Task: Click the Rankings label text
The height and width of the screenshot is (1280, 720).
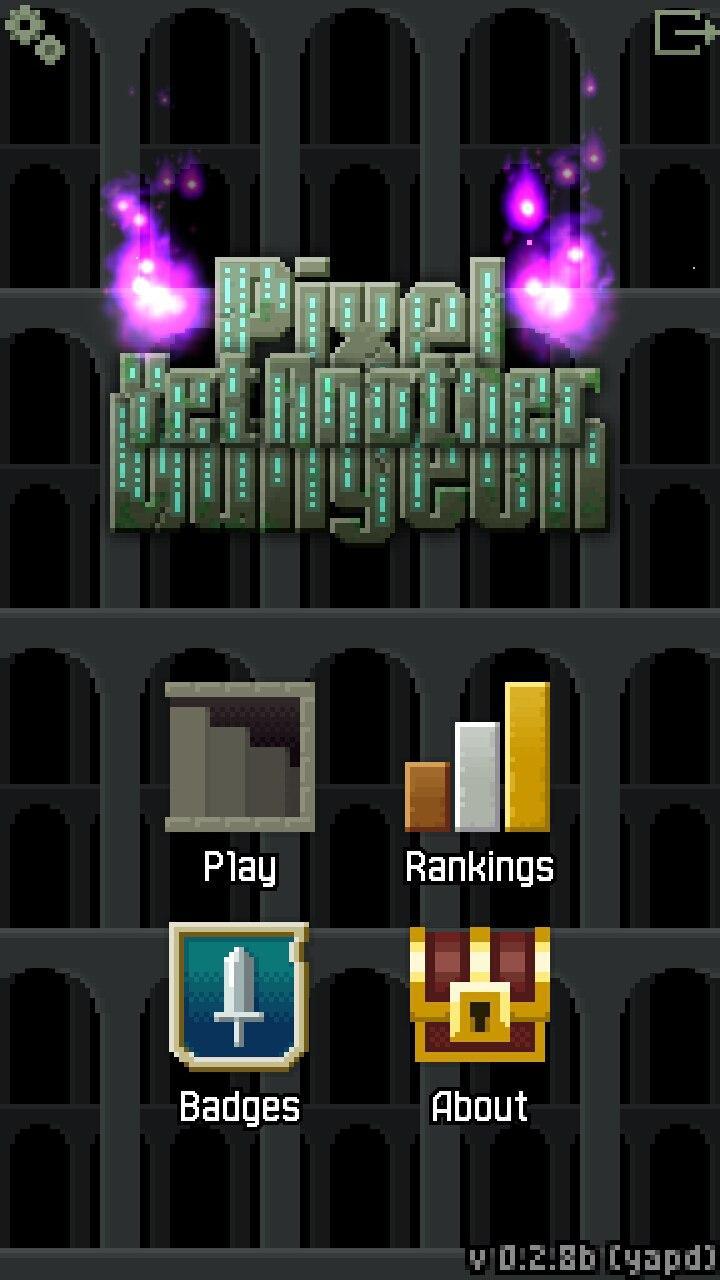Action: pyautogui.click(x=480, y=866)
